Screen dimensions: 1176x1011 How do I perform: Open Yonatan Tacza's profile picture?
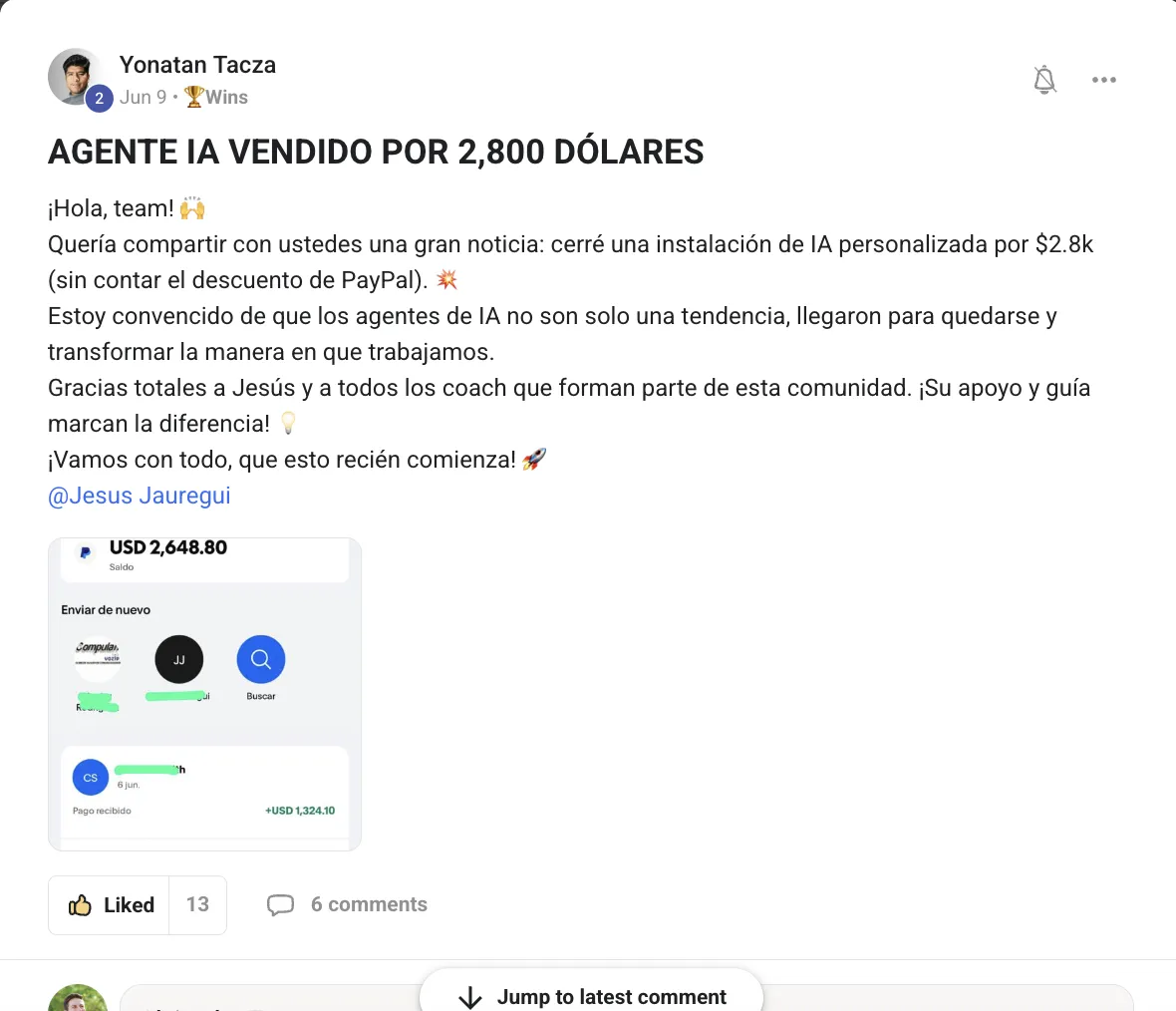pos(75,76)
